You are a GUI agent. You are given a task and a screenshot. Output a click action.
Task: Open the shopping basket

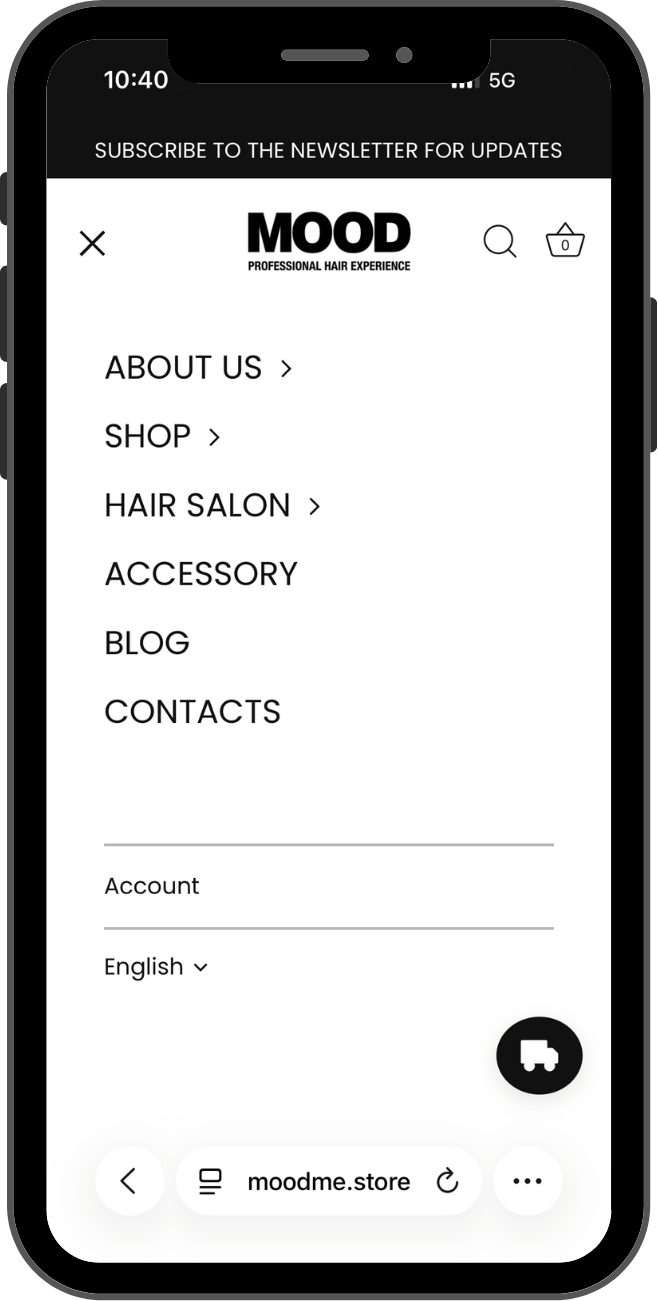coord(565,241)
